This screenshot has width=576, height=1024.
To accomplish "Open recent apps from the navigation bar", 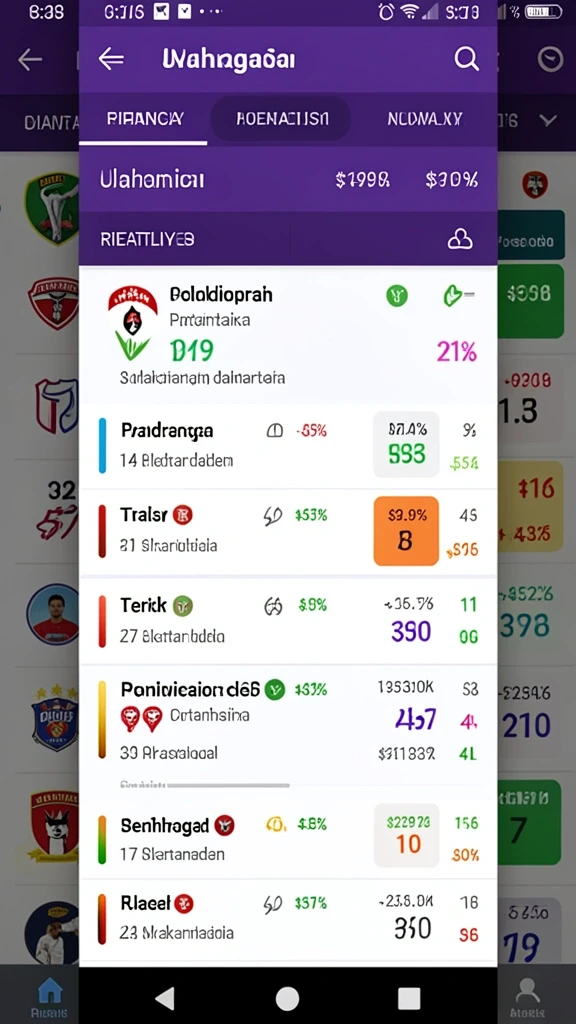I will point(409,999).
